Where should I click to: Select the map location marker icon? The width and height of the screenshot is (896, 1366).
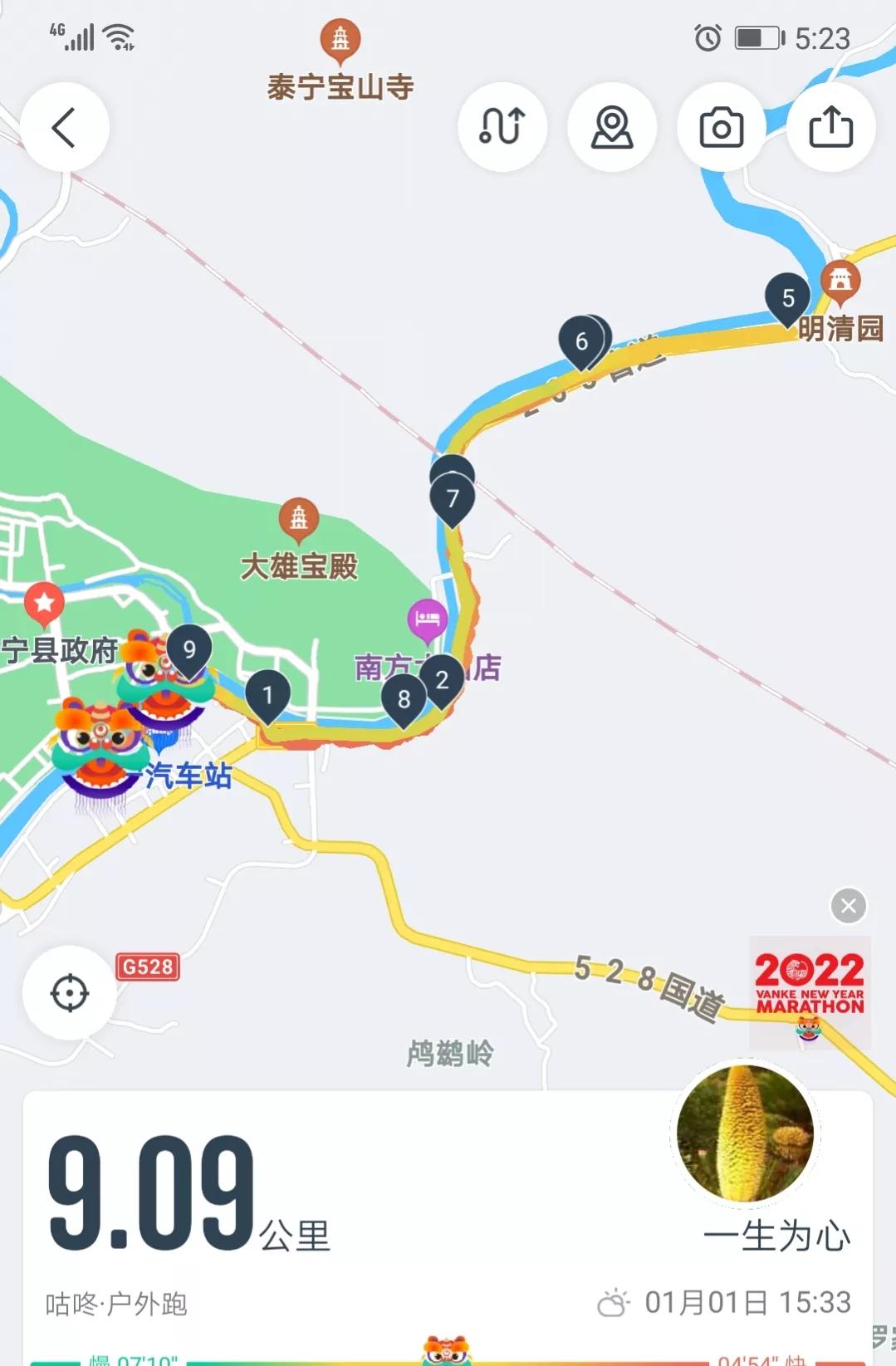(x=612, y=126)
